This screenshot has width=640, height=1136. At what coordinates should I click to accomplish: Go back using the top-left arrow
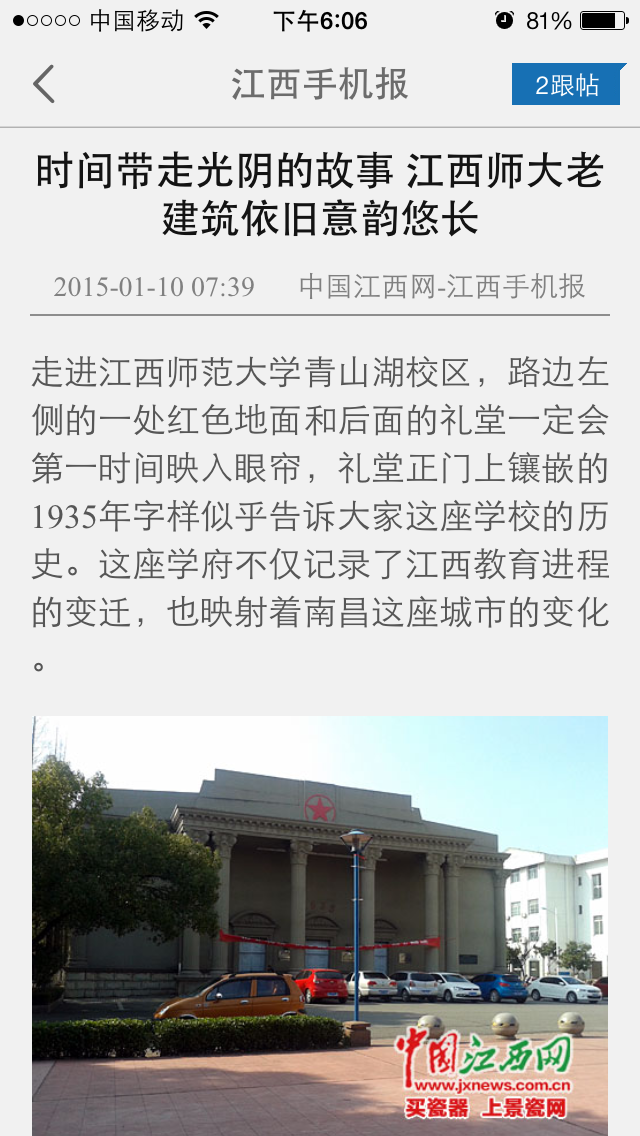point(44,85)
